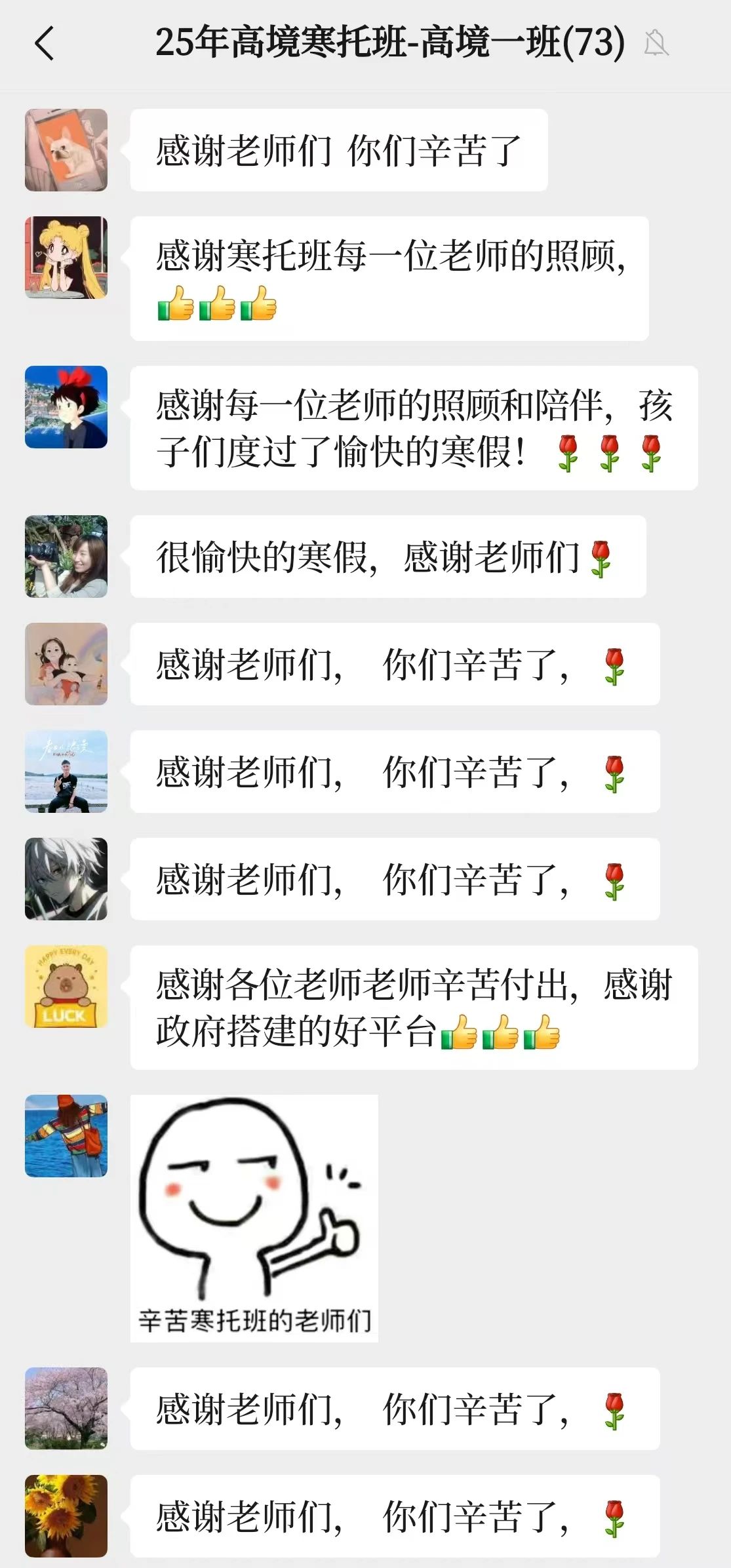This screenshot has width=731, height=1568.
Task: Open the mother and baby avatar's profile
Action: (x=66, y=664)
